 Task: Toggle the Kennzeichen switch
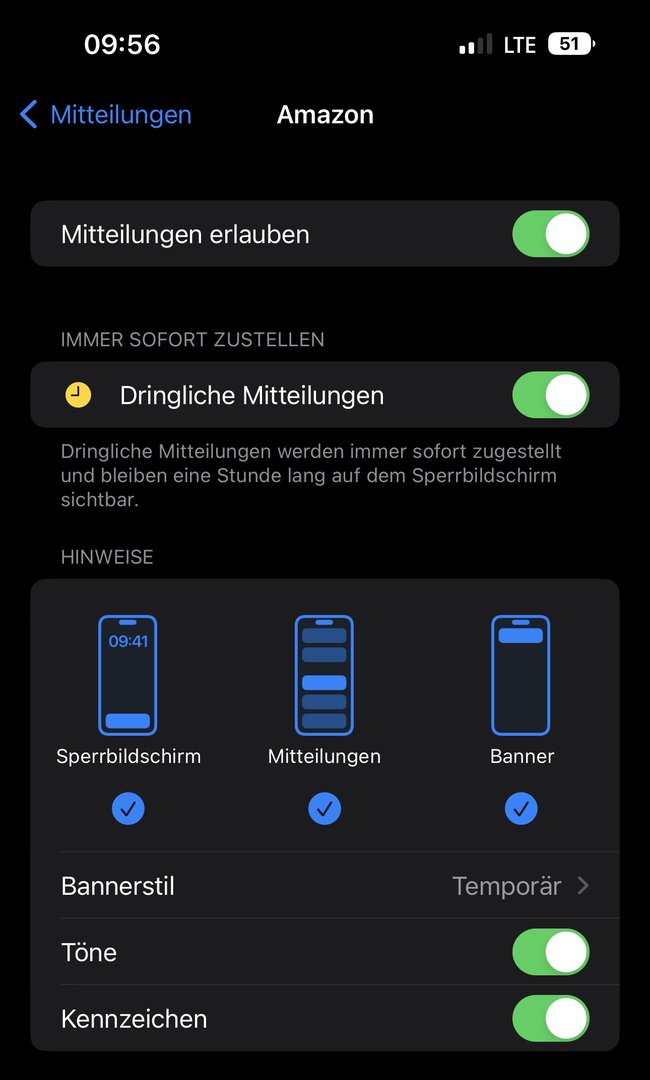click(x=550, y=1019)
